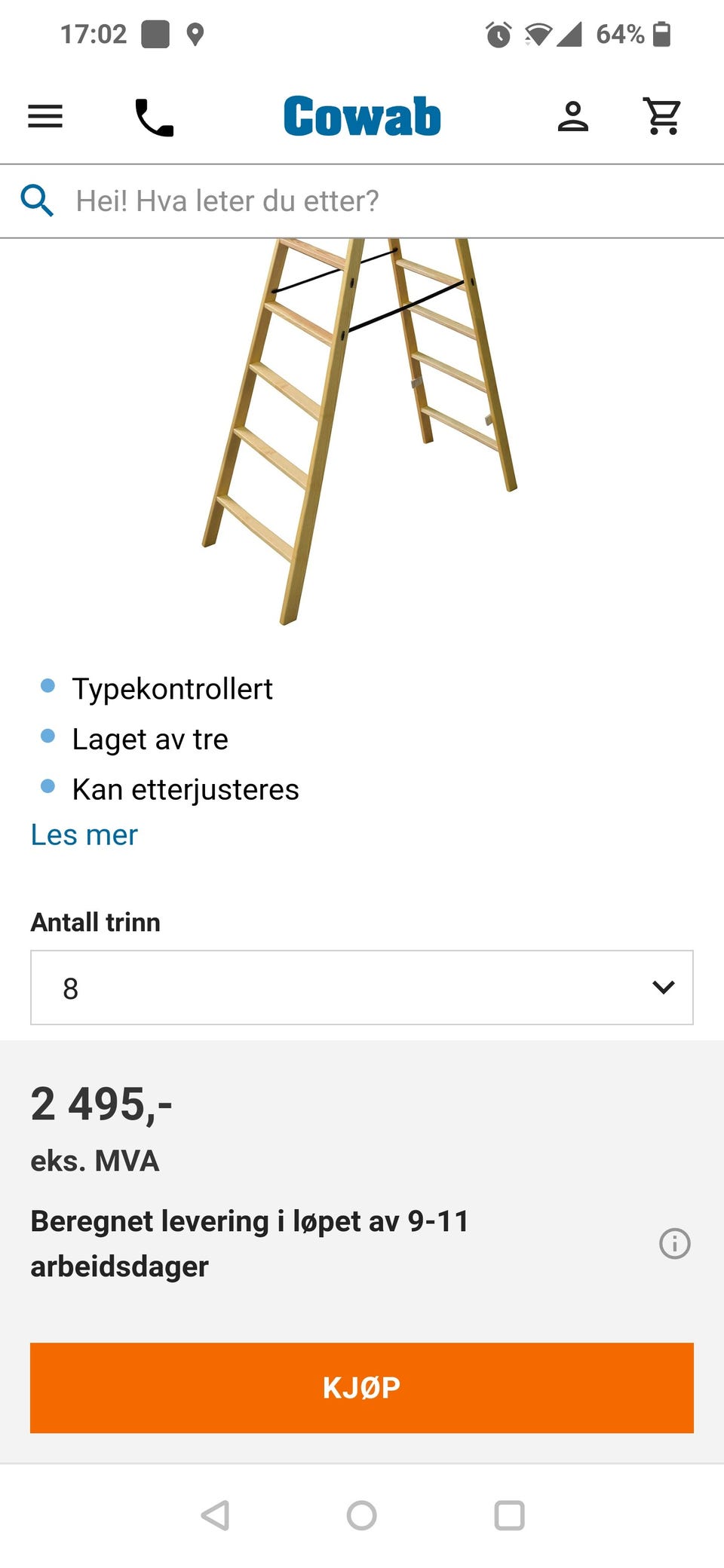Image resolution: width=724 pixels, height=1568 pixels.
Task: Open the user account icon
Action: pos(574,116)
